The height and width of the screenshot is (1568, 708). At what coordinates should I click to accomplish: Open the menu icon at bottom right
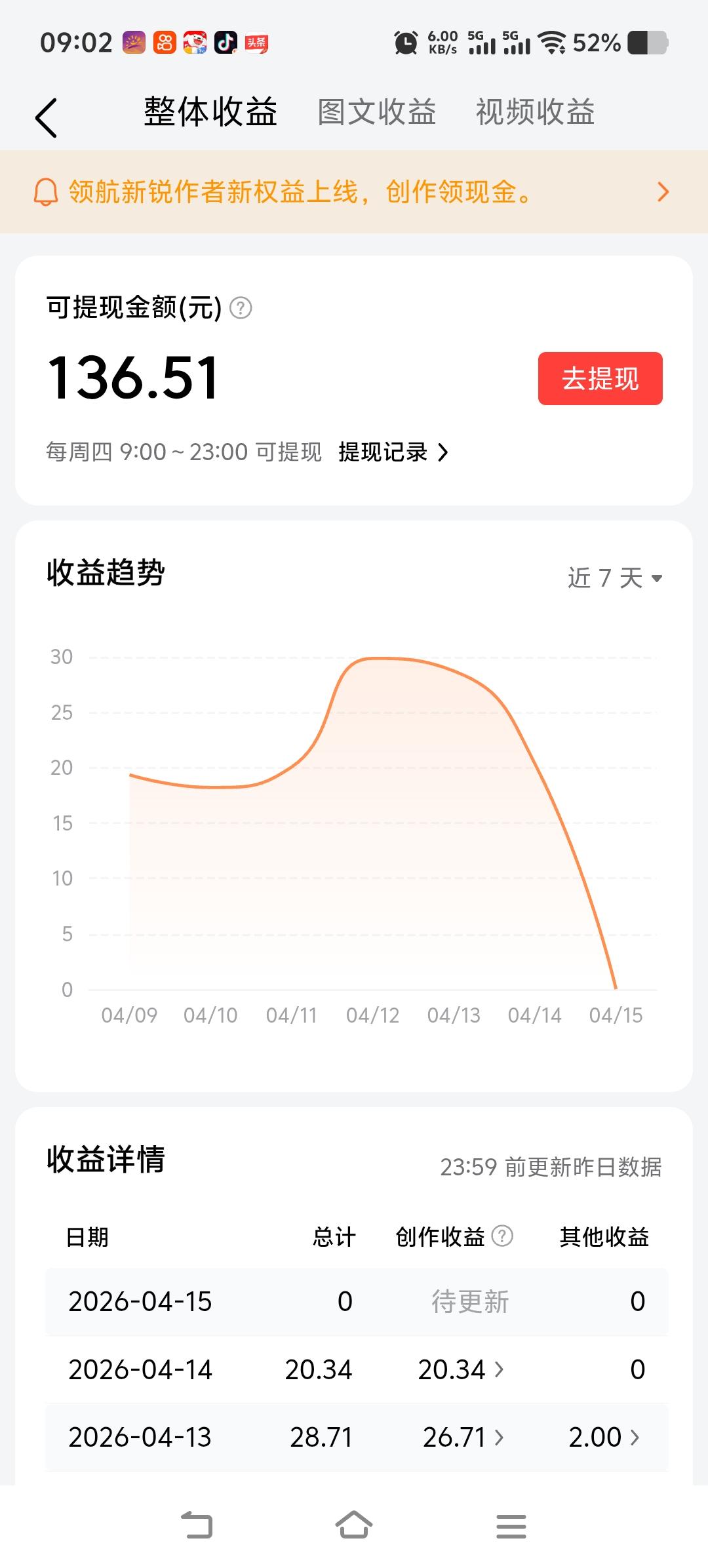(510, 1525)
